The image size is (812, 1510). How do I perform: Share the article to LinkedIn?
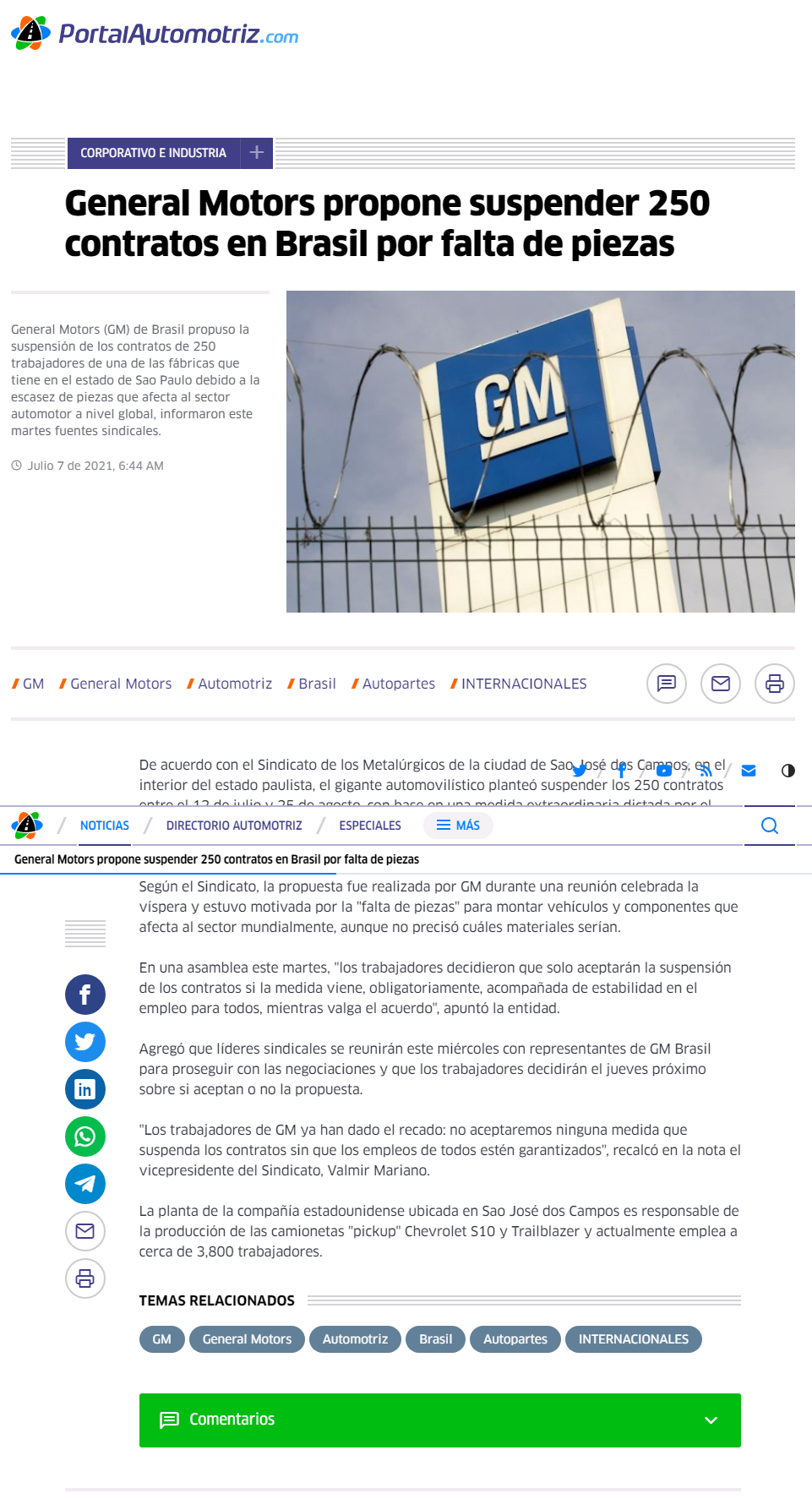pos(85,1089)
